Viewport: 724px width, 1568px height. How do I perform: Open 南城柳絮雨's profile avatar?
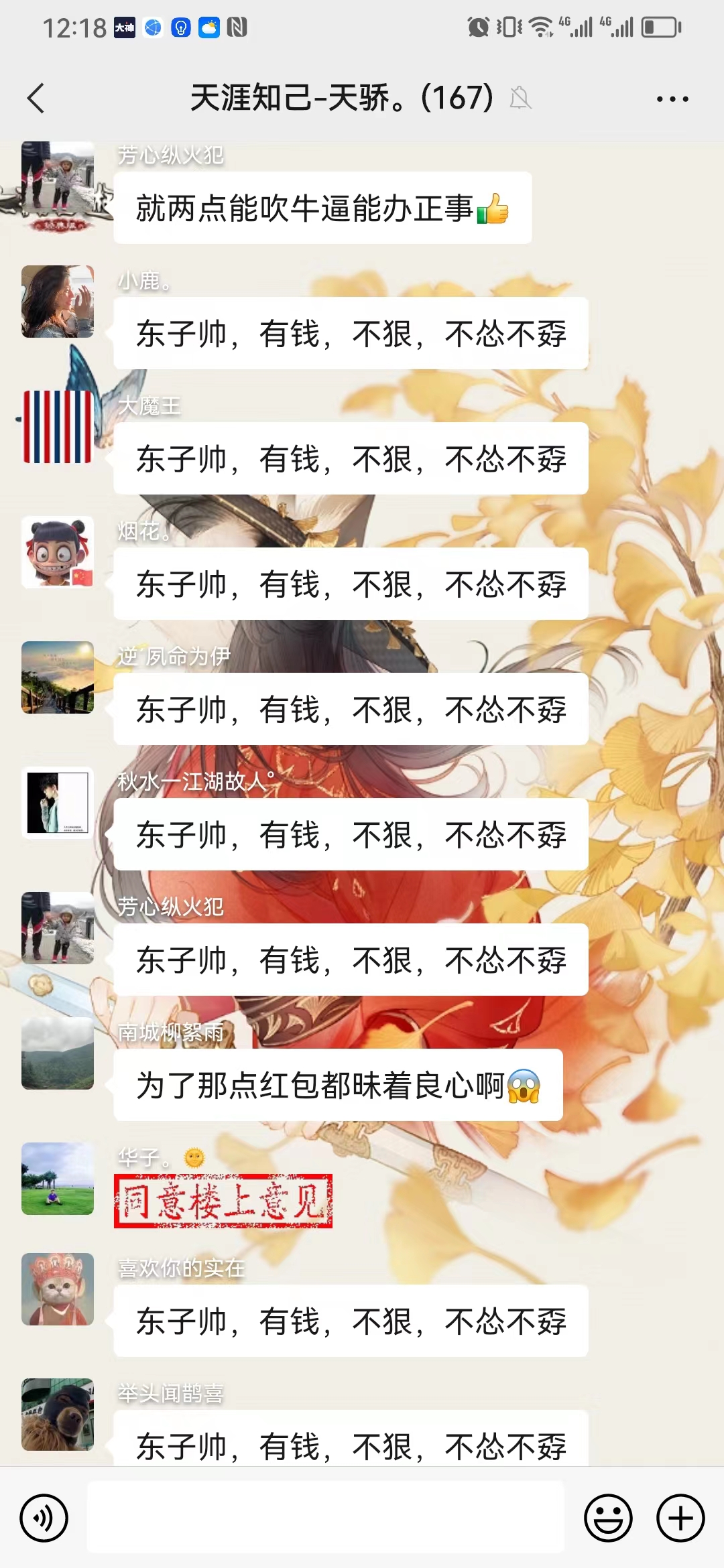pyautogui.click(x=58, y=1053)
